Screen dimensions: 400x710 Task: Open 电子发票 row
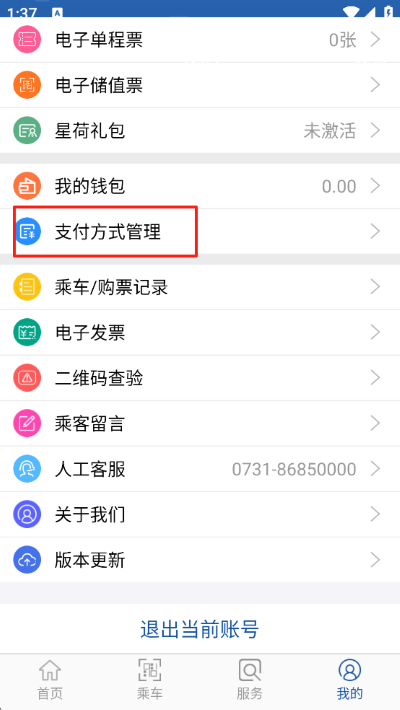[x=200, y=333]
